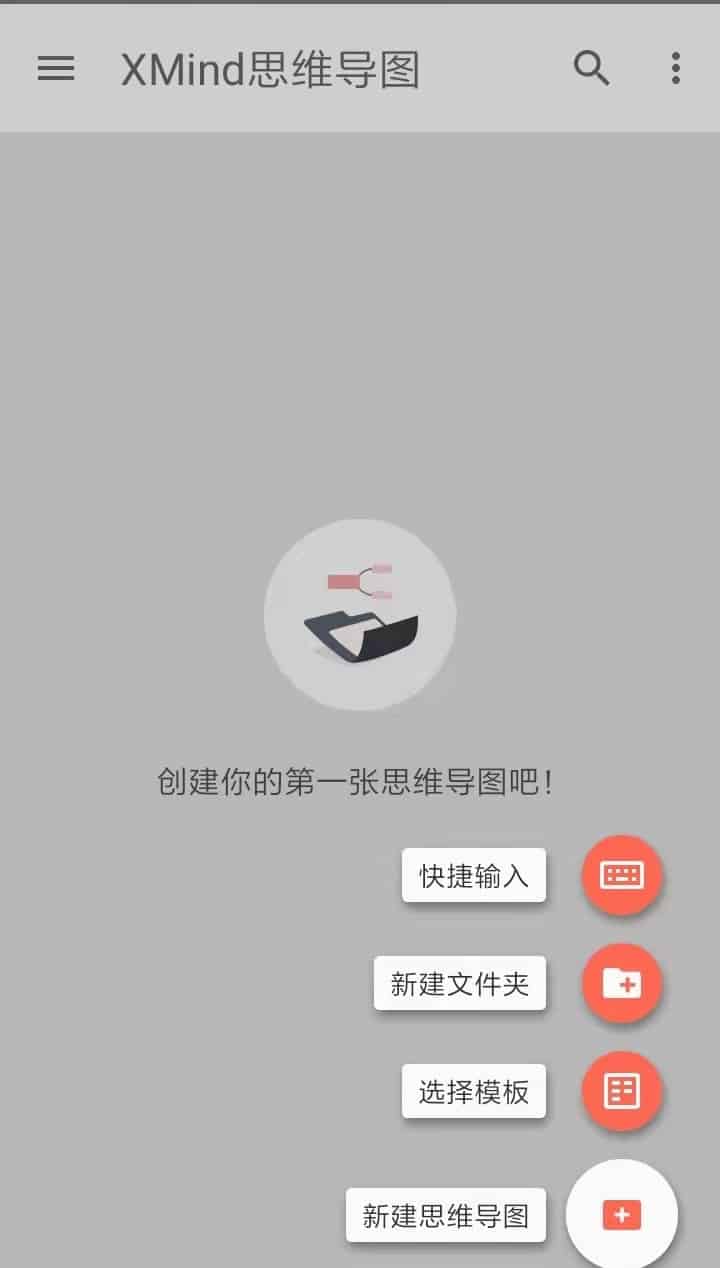The height and width of the screenshot is (1268, 720).
Task: Open the template chooser button
Action: [622, 1091]
